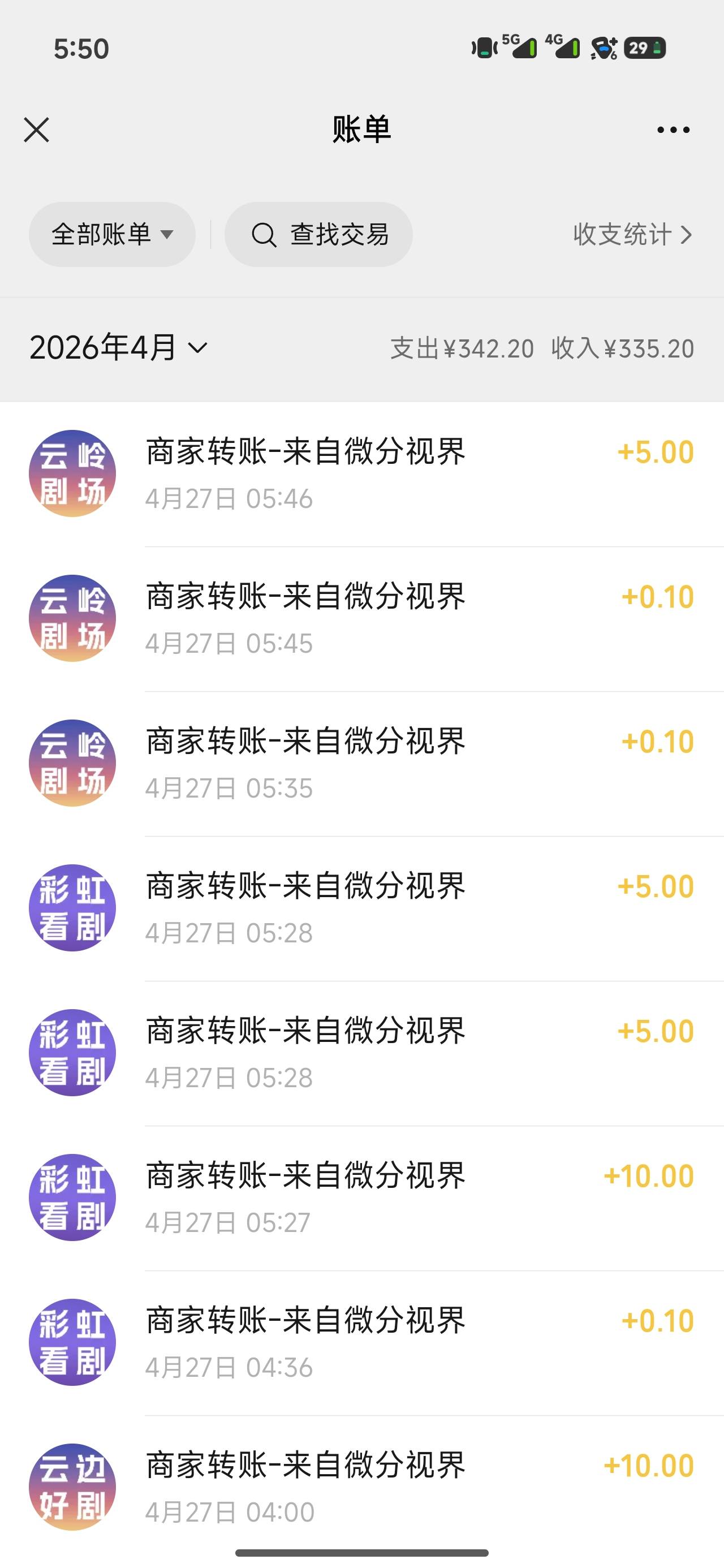
Task: Tap 查找交易 to search transactions
Action: click(318, 234)
